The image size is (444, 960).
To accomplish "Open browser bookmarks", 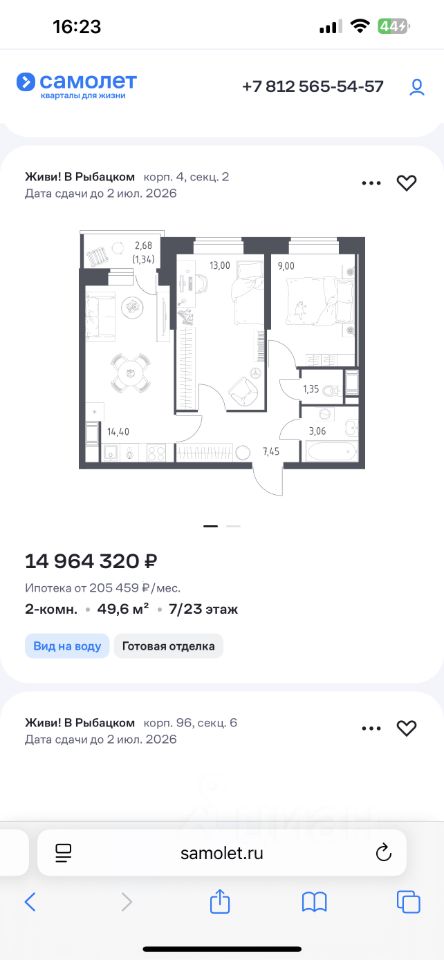I will (314, 902).
